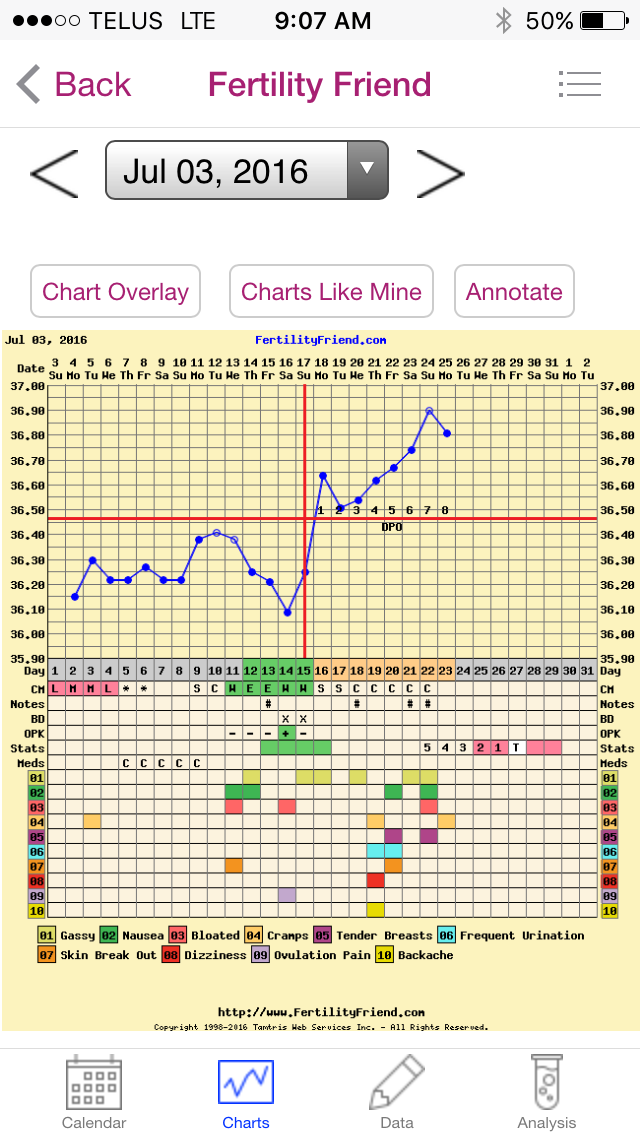
Task: Switch to the Analysis tab
Action: pos(548,1092)
